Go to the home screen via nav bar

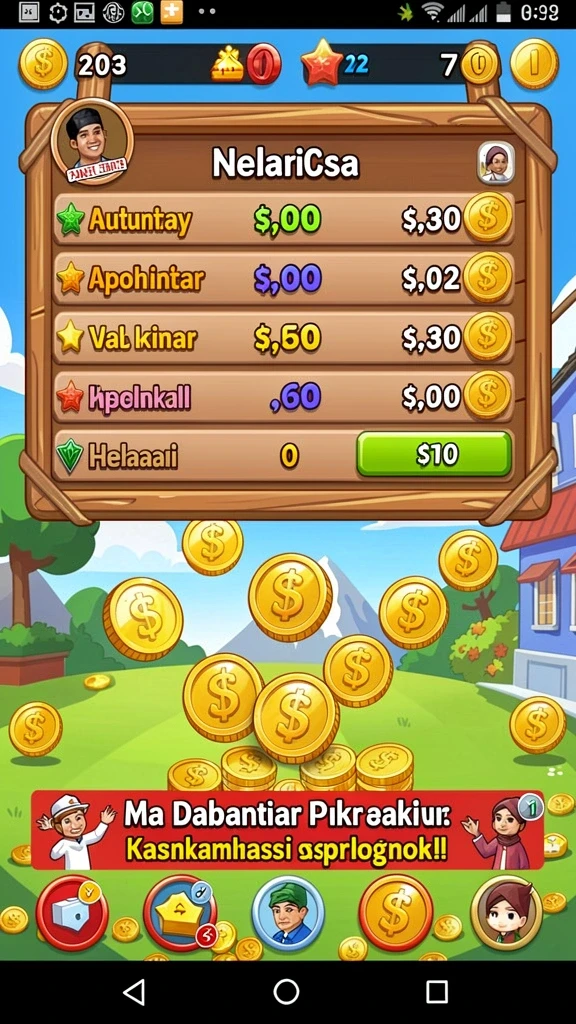[x=287, y=992]
